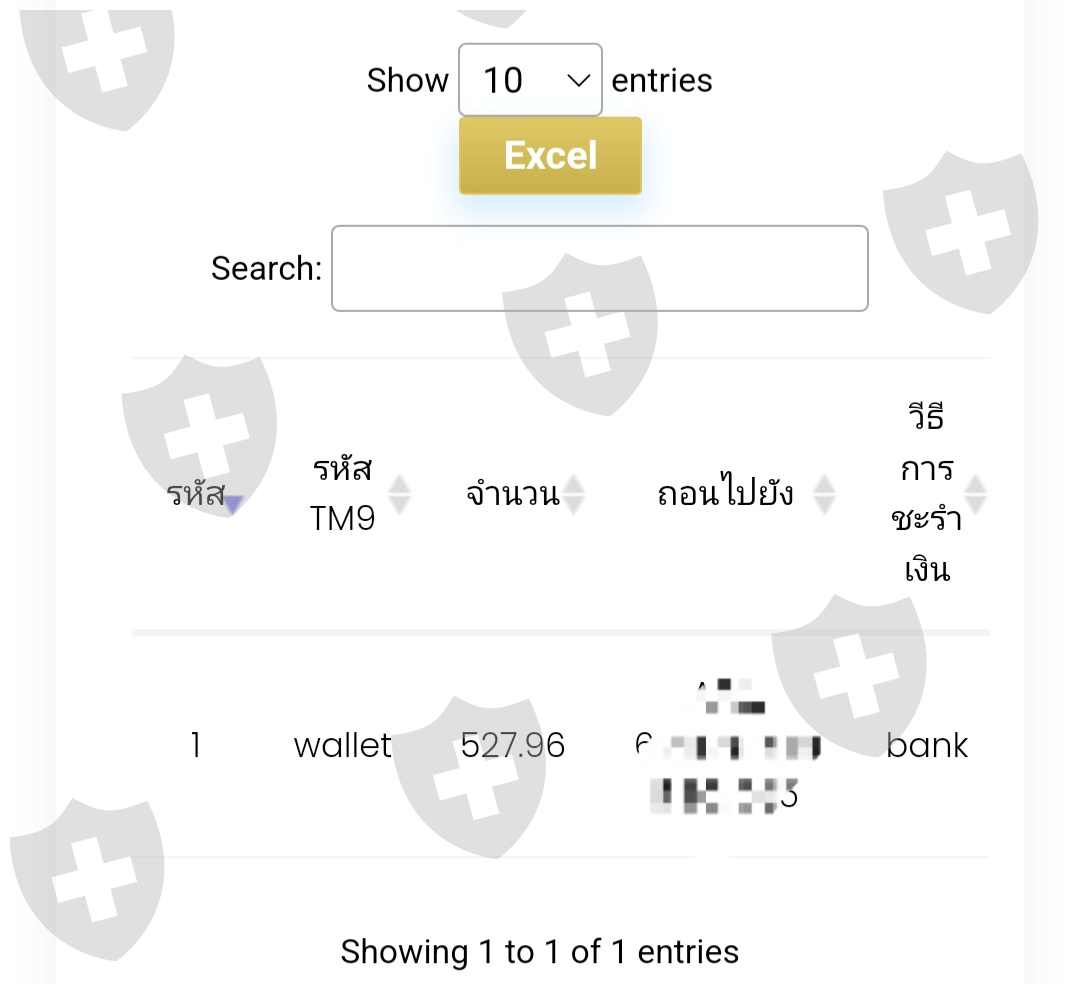Image resolution: width=1080 pixels, height=984 pixels.
Task: Tap the Search input field
Action: click(x=599, y=269)
